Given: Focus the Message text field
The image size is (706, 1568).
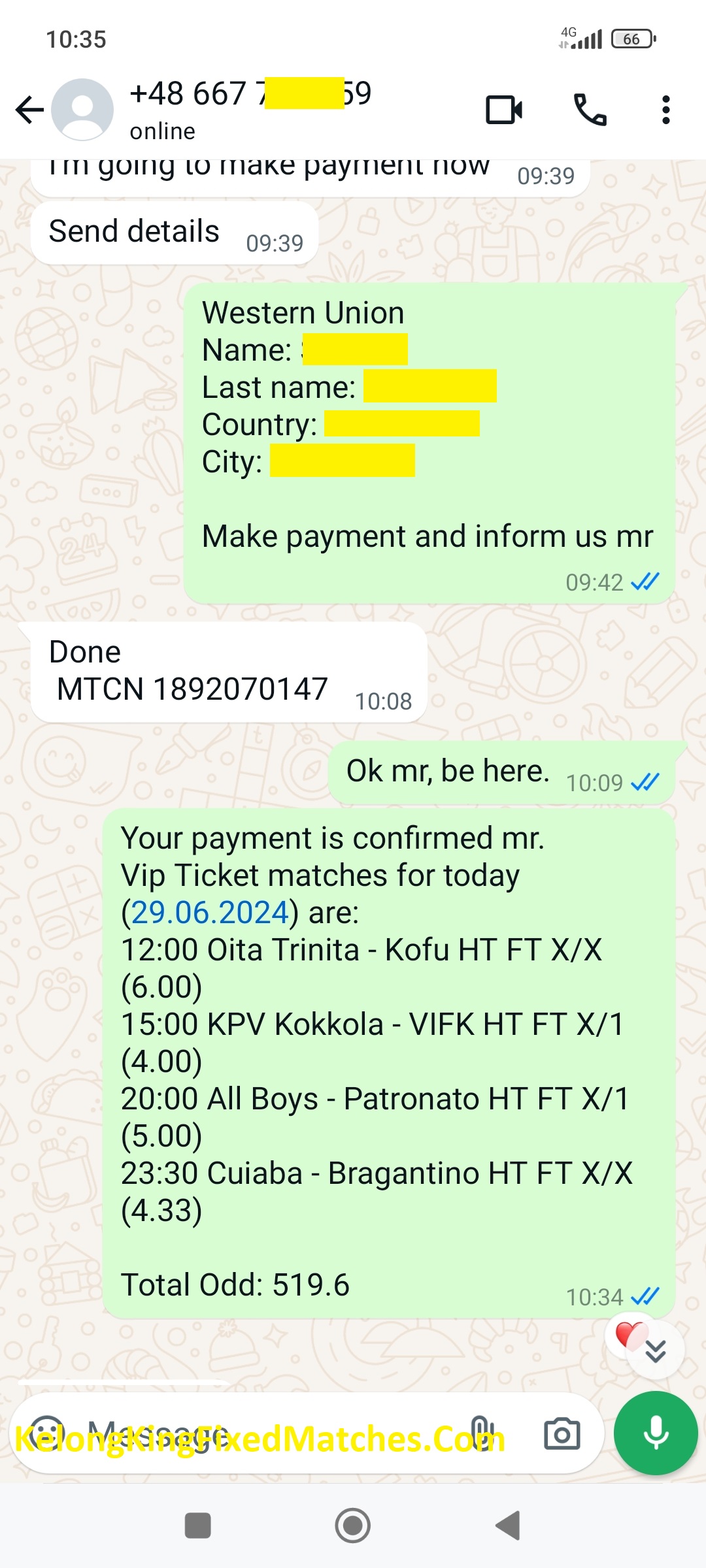Looking at the screenshot, I should (x=275, y=1434).
